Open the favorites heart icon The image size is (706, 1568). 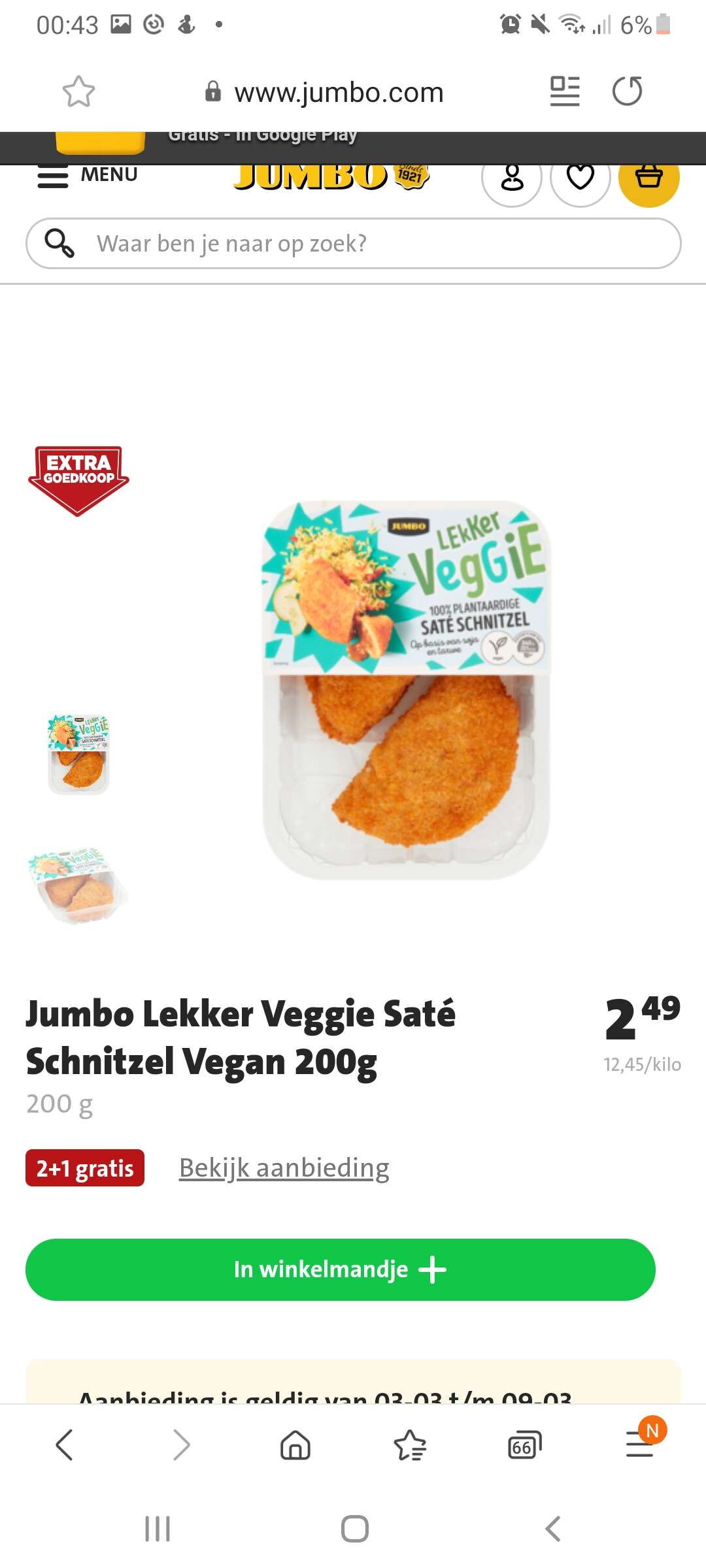click(580, 177)
